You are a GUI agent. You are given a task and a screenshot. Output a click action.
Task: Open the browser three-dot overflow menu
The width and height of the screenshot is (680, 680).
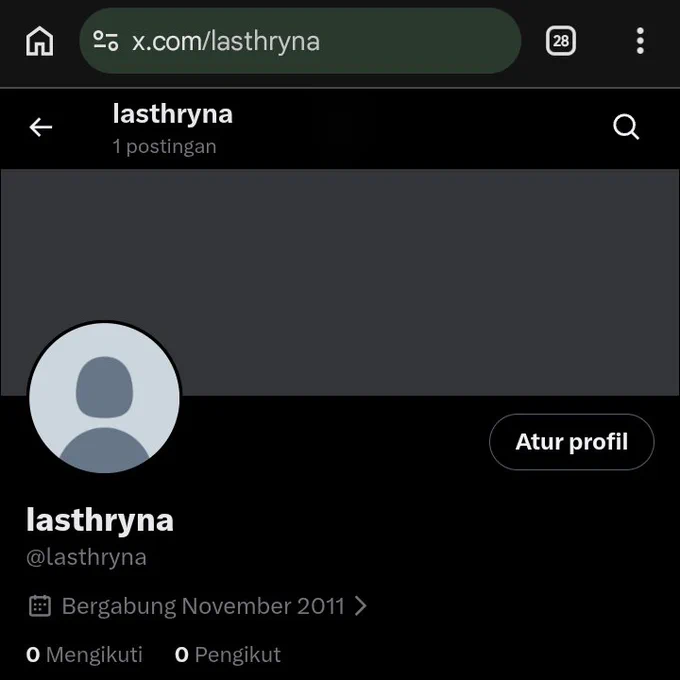click(640, 41)
